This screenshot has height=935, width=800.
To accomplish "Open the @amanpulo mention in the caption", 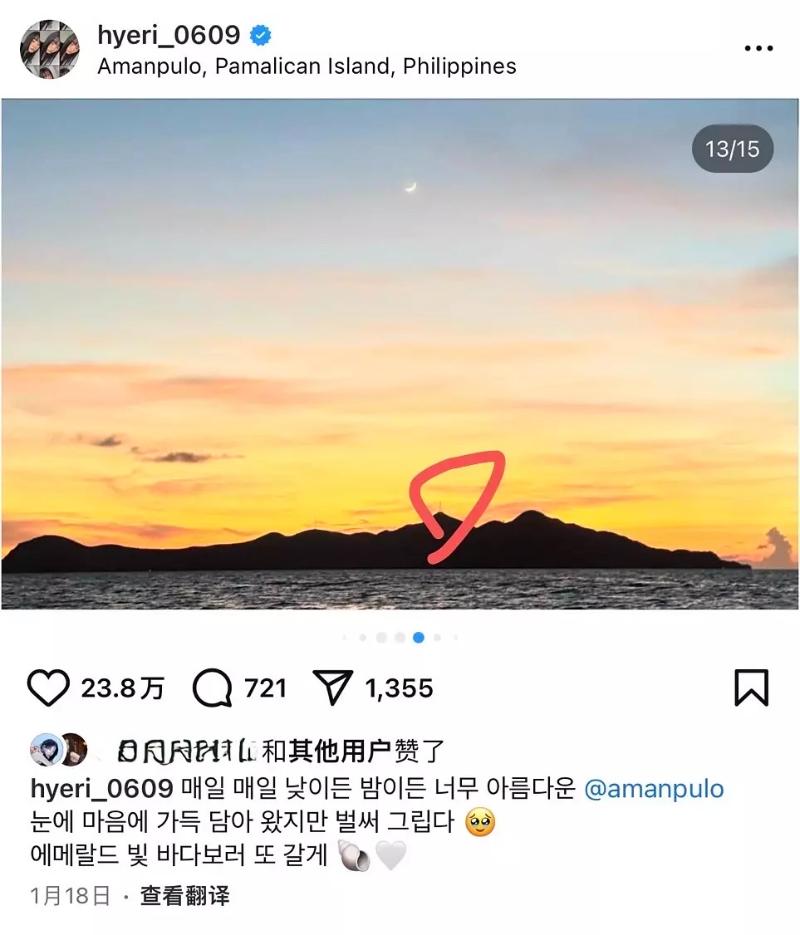I will pos(653,788).
